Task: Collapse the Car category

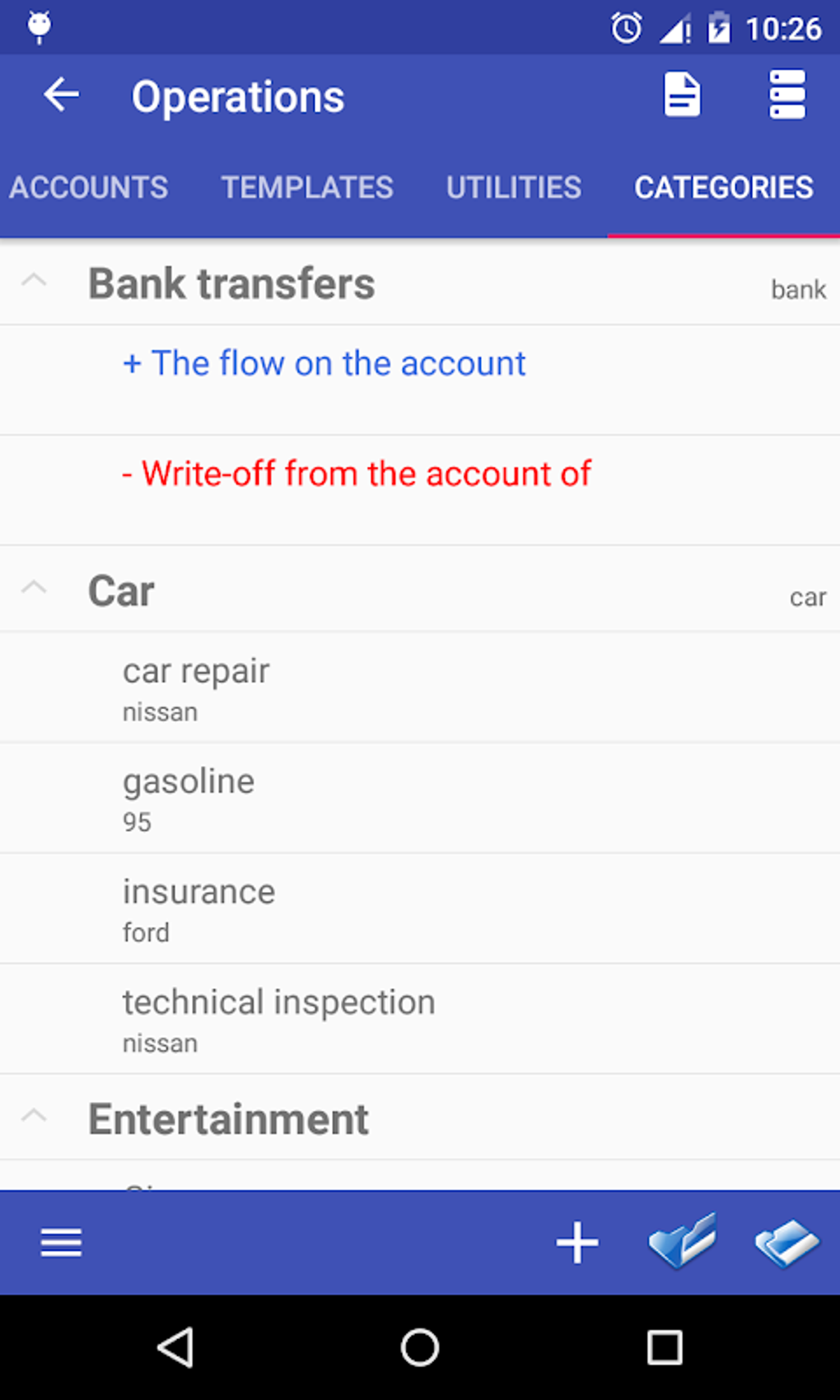Action: pos(34,589)
